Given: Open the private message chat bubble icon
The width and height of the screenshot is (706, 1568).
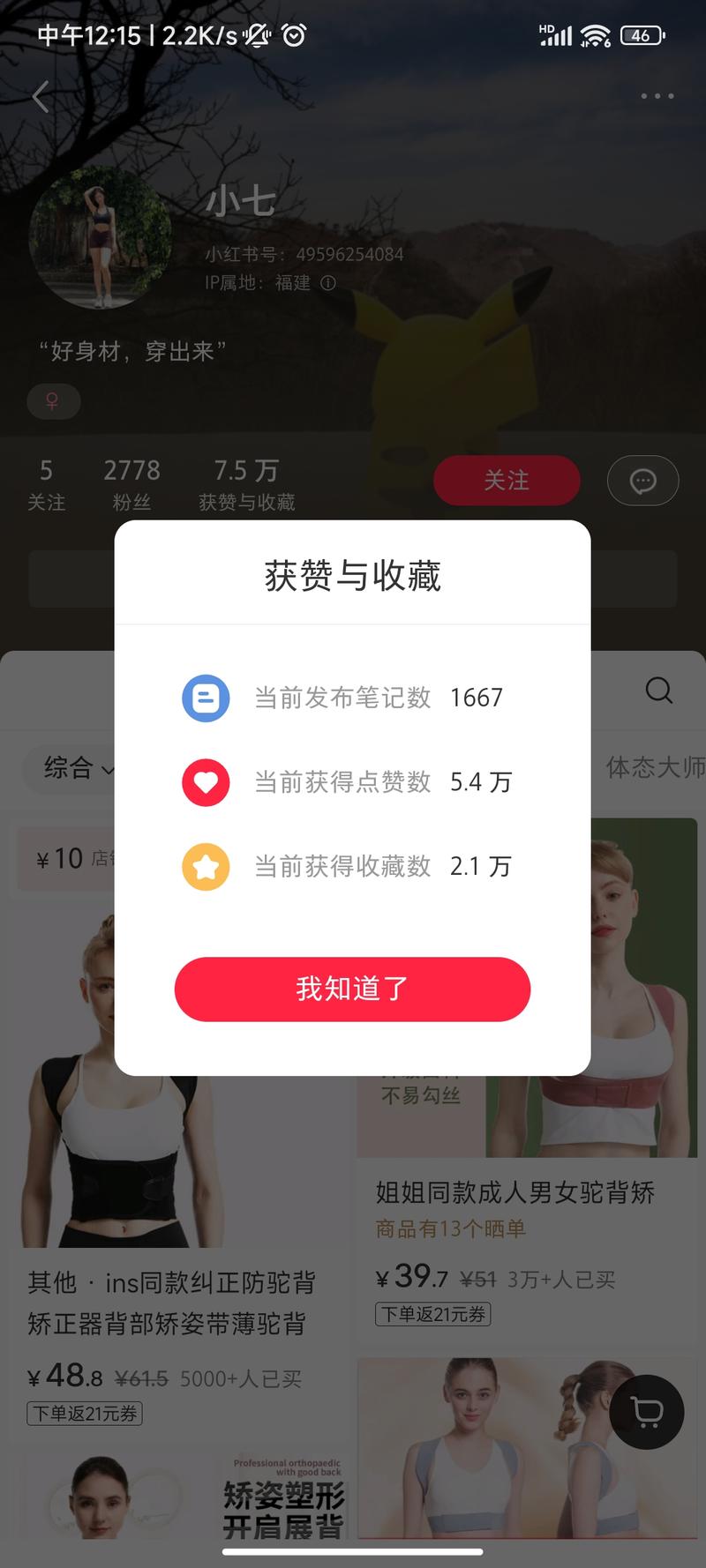Looking at the screenshot, I should (x=642, y=481).
